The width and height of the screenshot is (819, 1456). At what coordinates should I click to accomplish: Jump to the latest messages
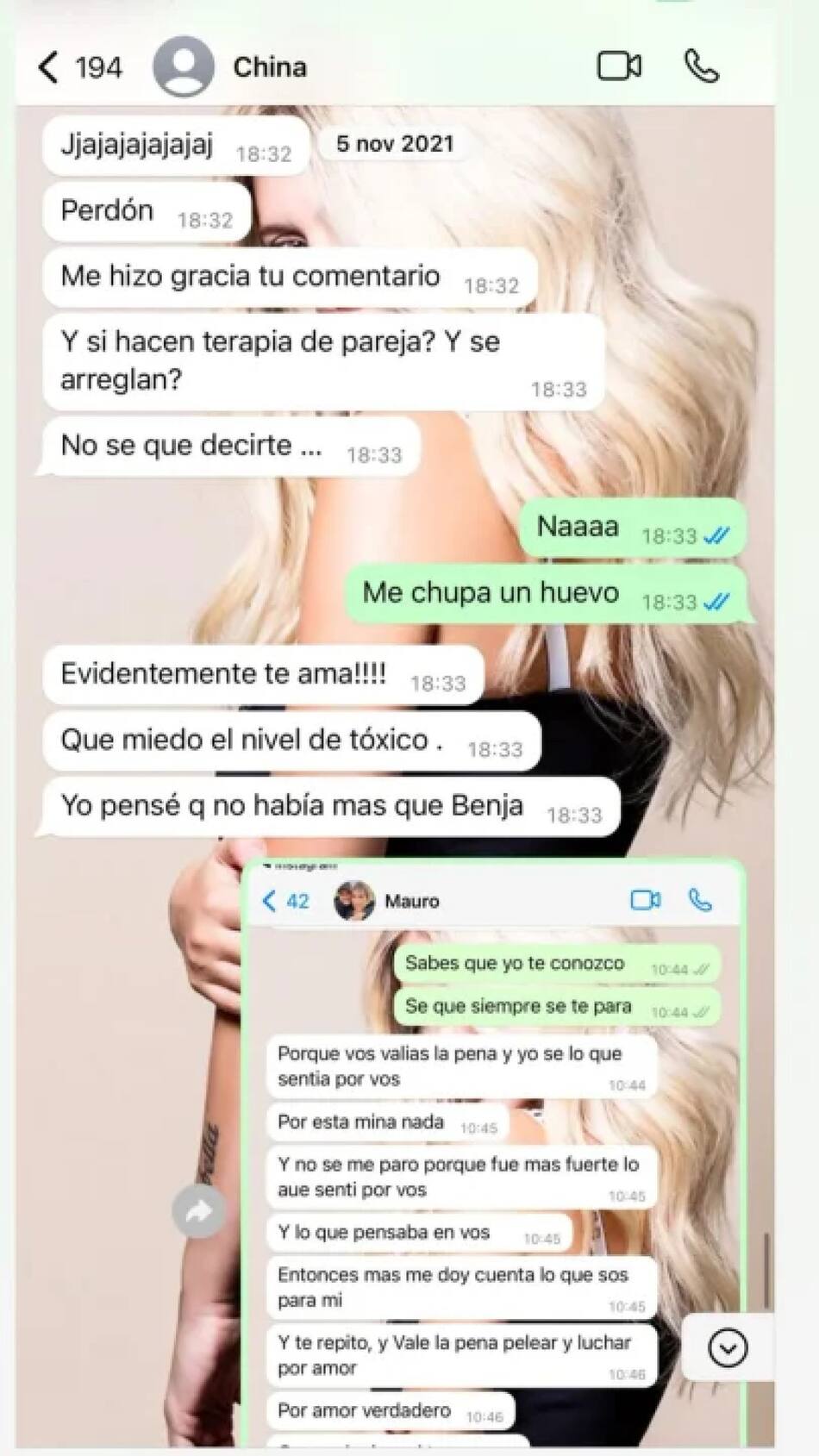tap(728, 1347)
